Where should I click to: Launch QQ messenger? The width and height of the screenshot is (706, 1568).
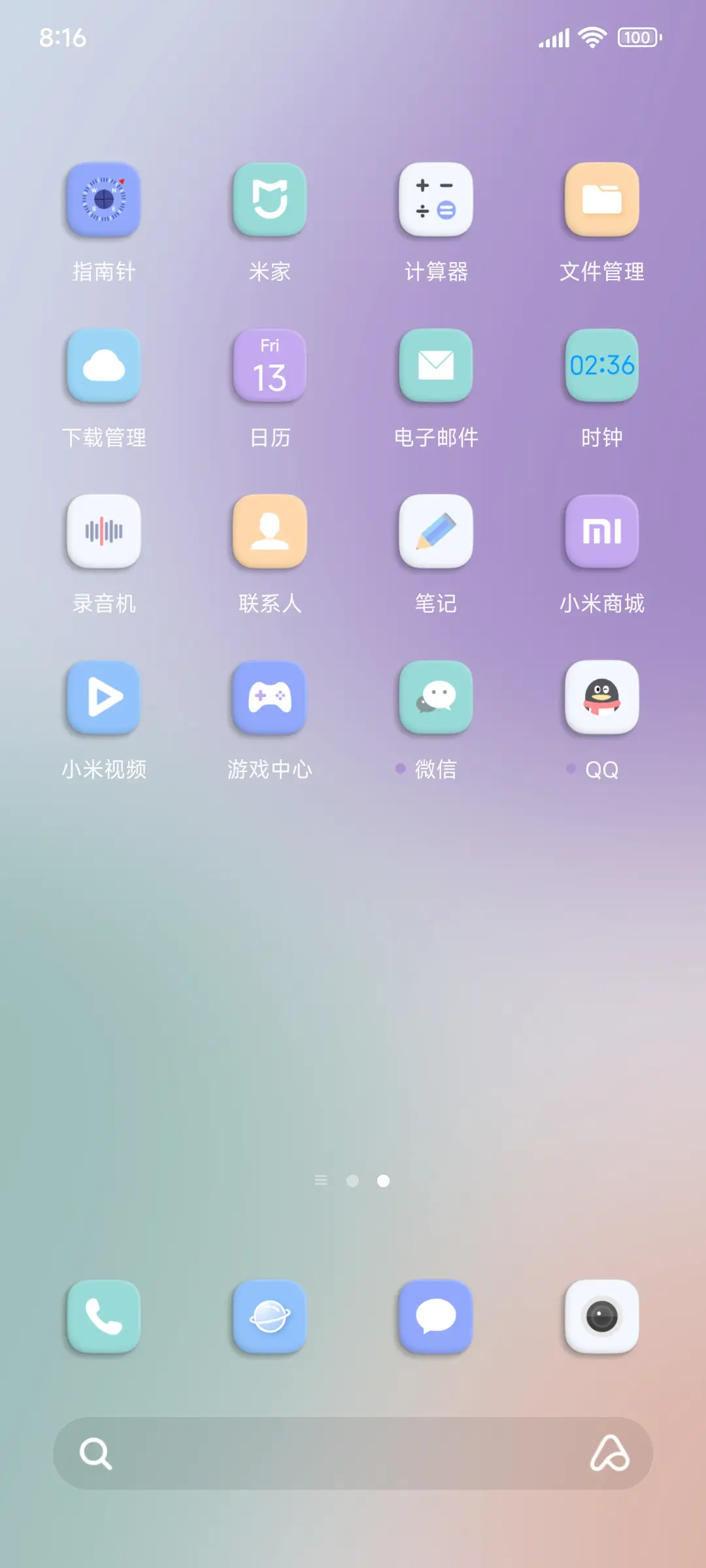click(601, 696)
